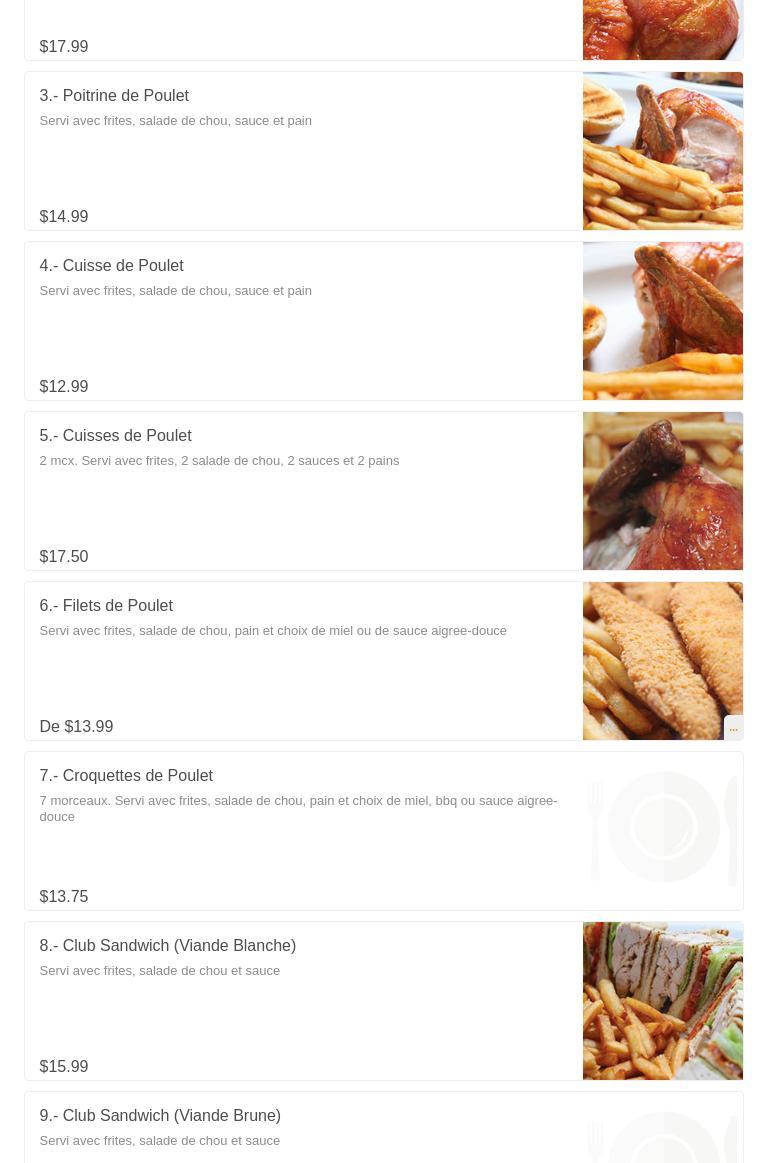The width and height of the screenshot is (770, 1163).
Task: View the Filets de Poulet options
Action: click(300, 661)
